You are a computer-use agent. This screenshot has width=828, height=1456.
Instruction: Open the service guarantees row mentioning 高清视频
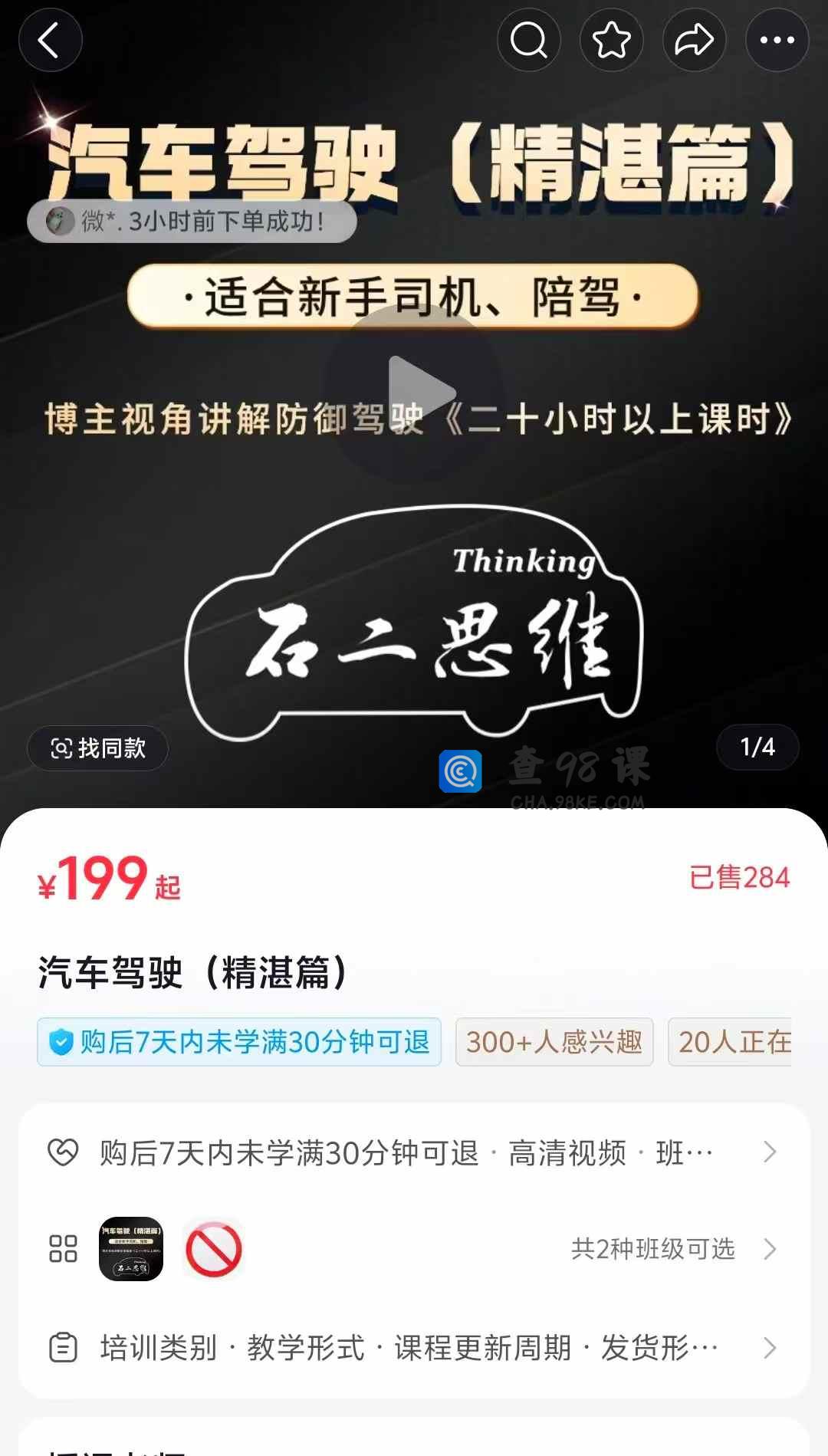tap(414, 1152)
